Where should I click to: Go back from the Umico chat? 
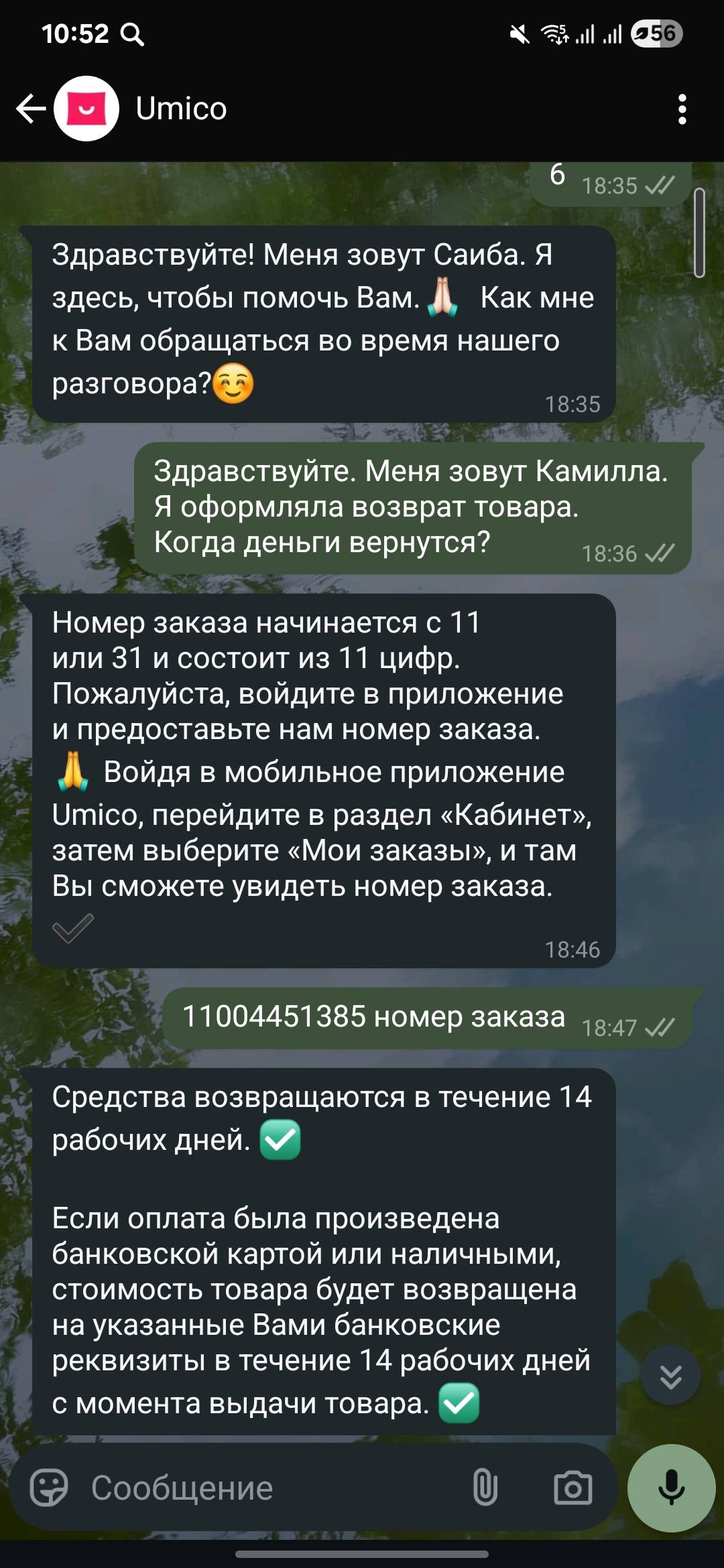pyautogui.click(x=30, y=109)
